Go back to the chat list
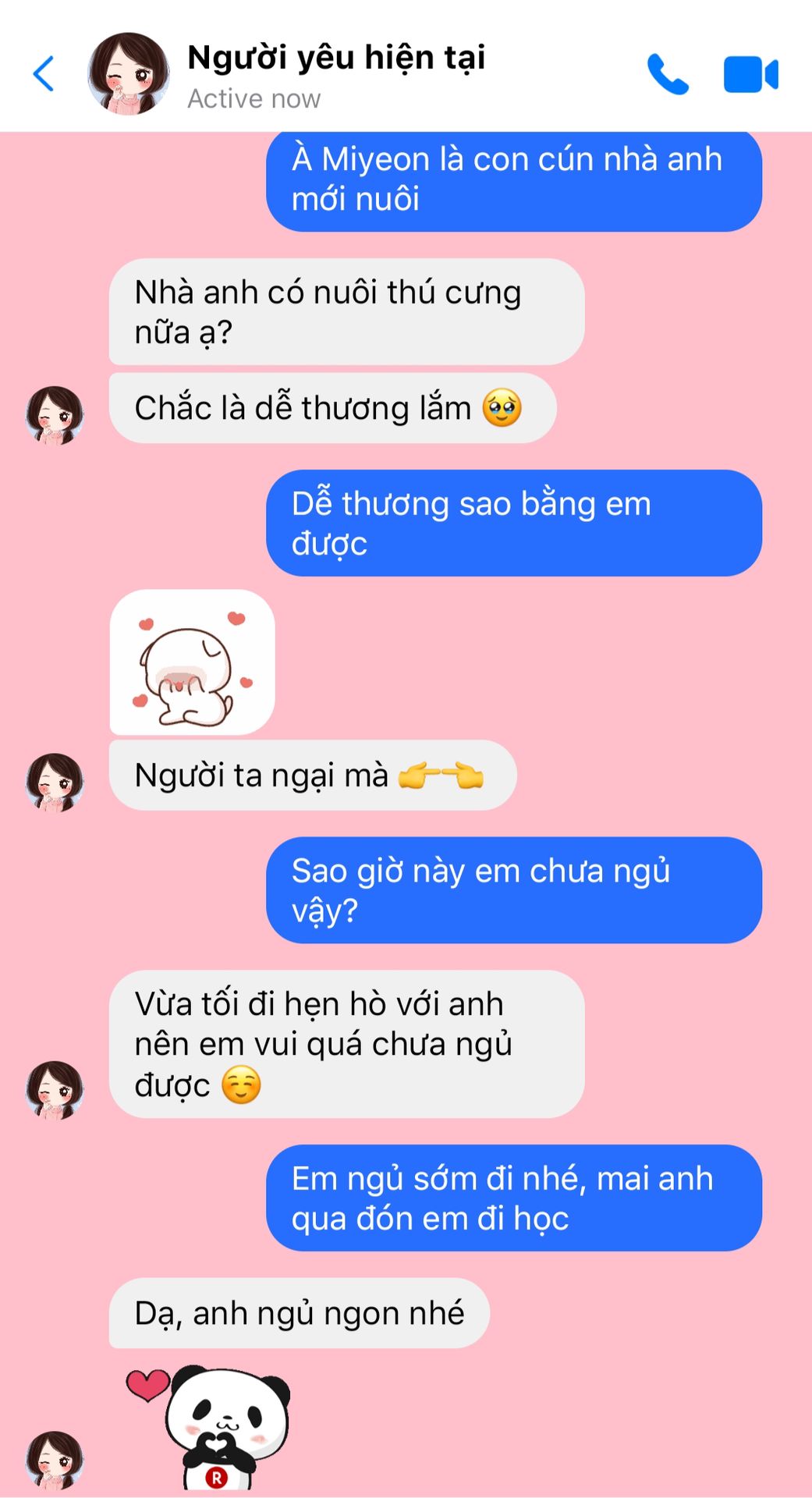The height and width of the screenshot is (1498, 812). point(44,74)
